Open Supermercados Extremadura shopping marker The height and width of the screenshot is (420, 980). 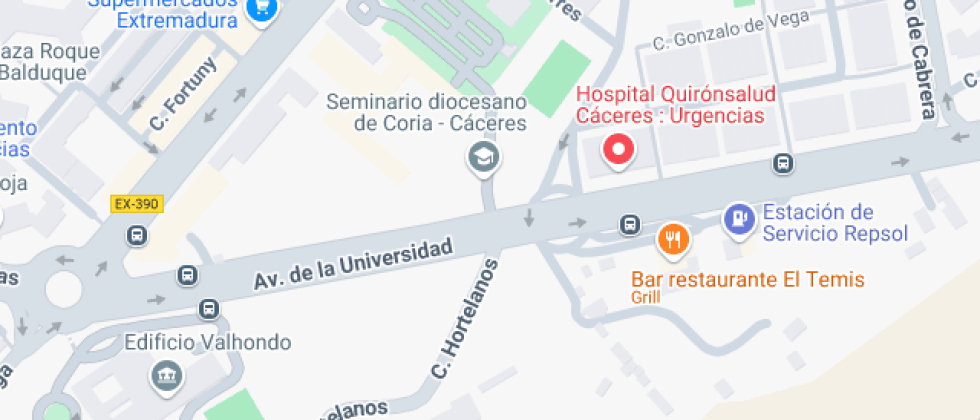(263, 10)
